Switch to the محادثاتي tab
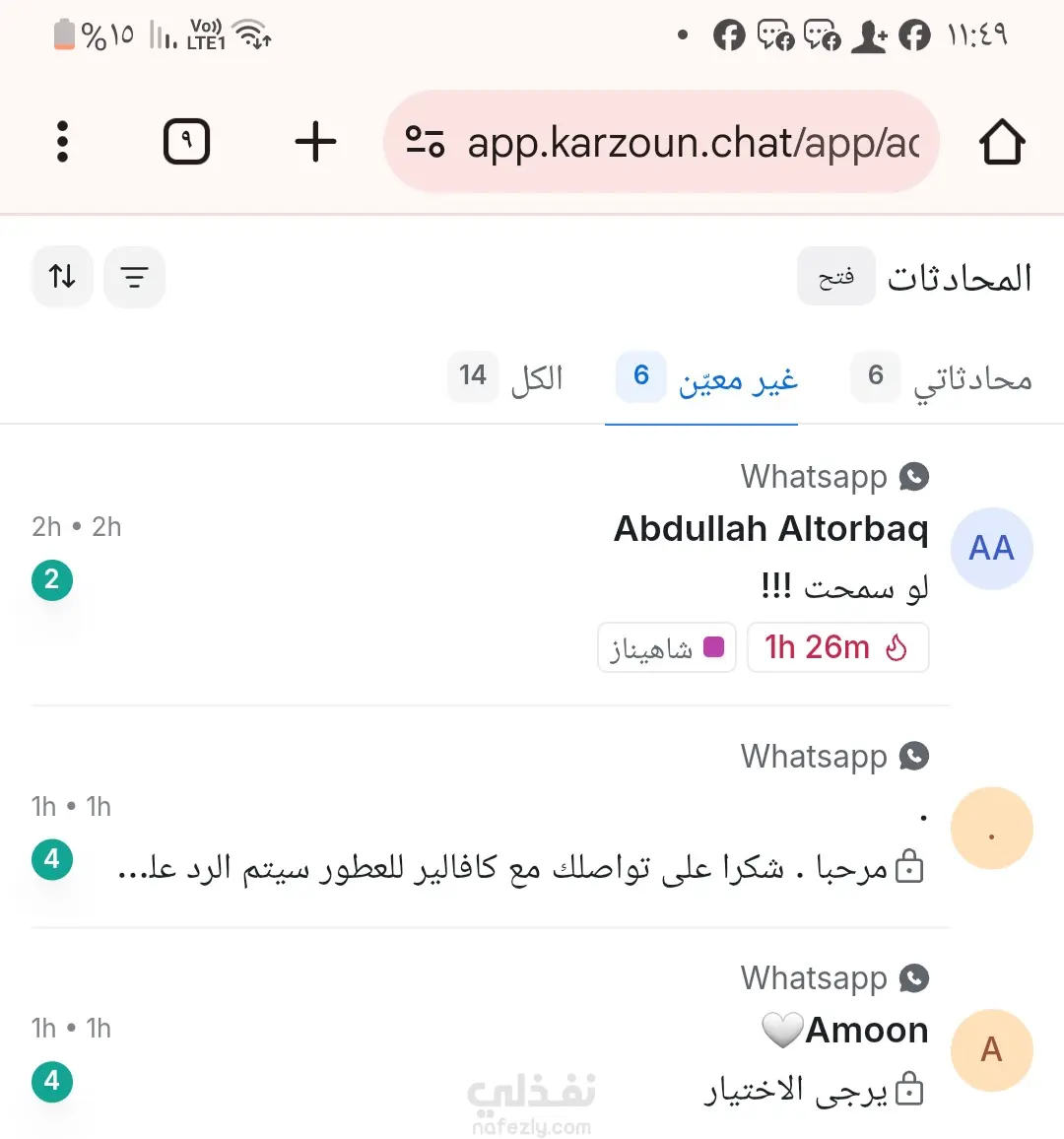Viewport: 1064px width, 1139px height. (942, 379)
